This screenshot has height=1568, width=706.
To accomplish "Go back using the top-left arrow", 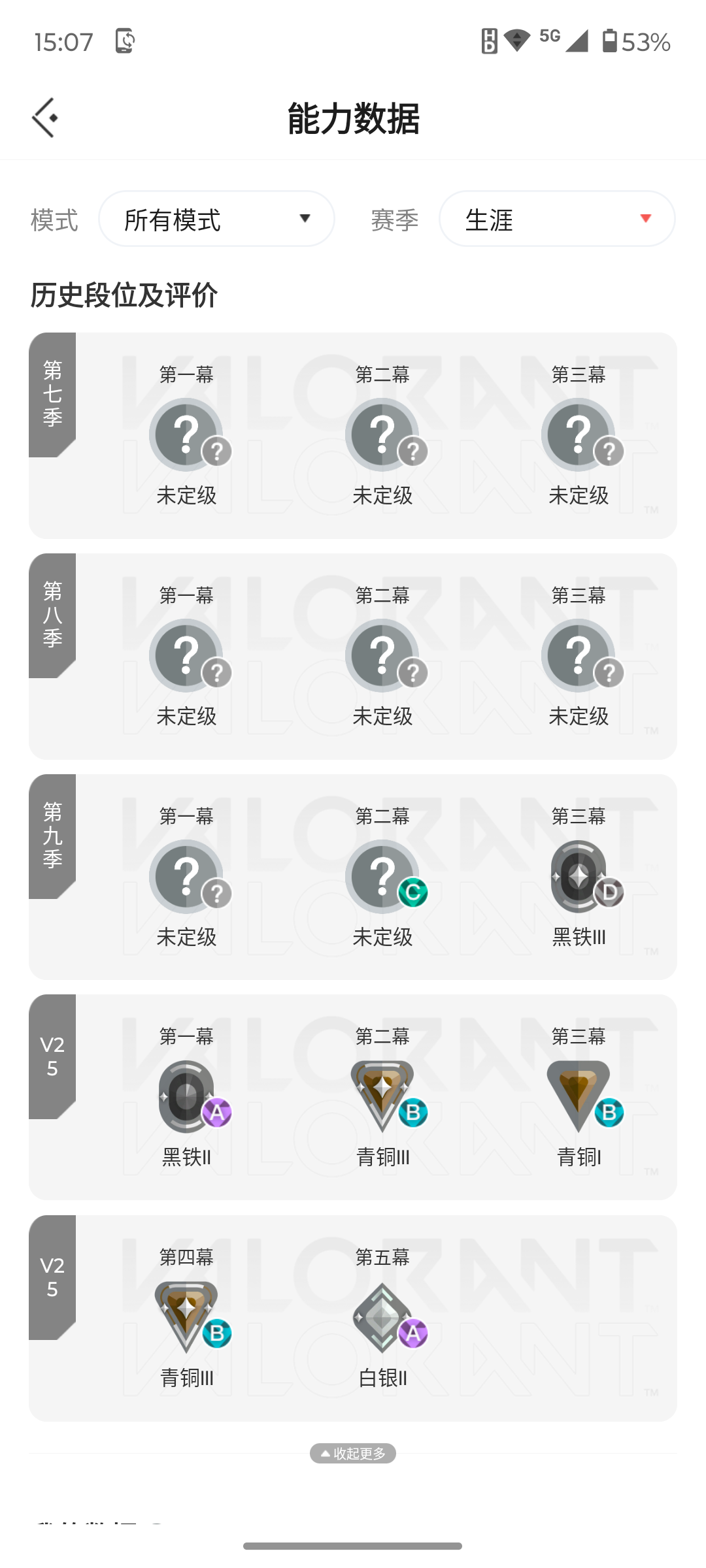I will (45, 118).
